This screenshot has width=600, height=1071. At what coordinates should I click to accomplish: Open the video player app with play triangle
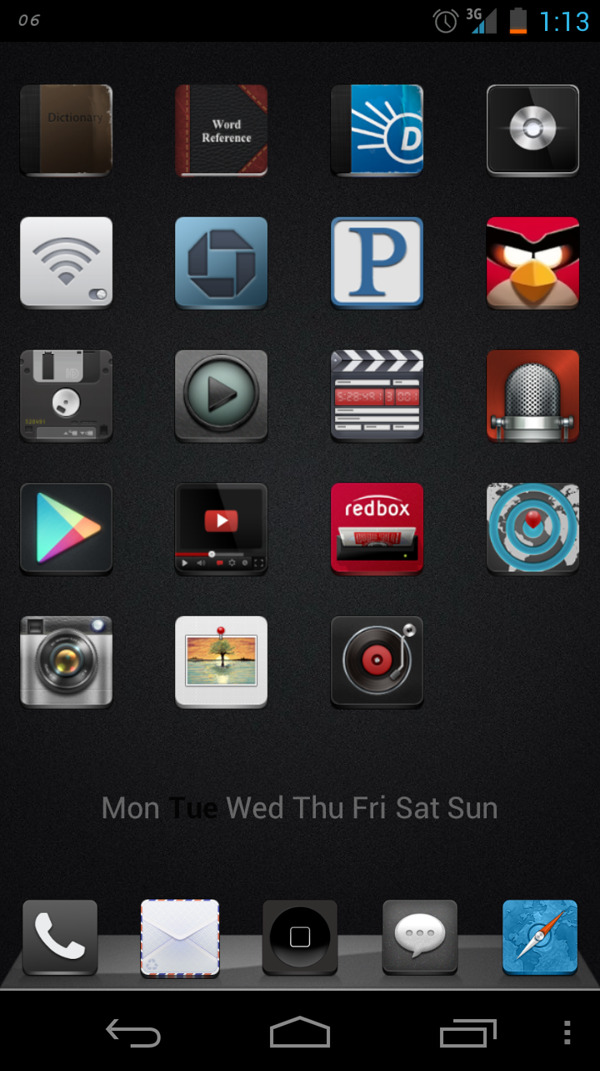point(221,395)
